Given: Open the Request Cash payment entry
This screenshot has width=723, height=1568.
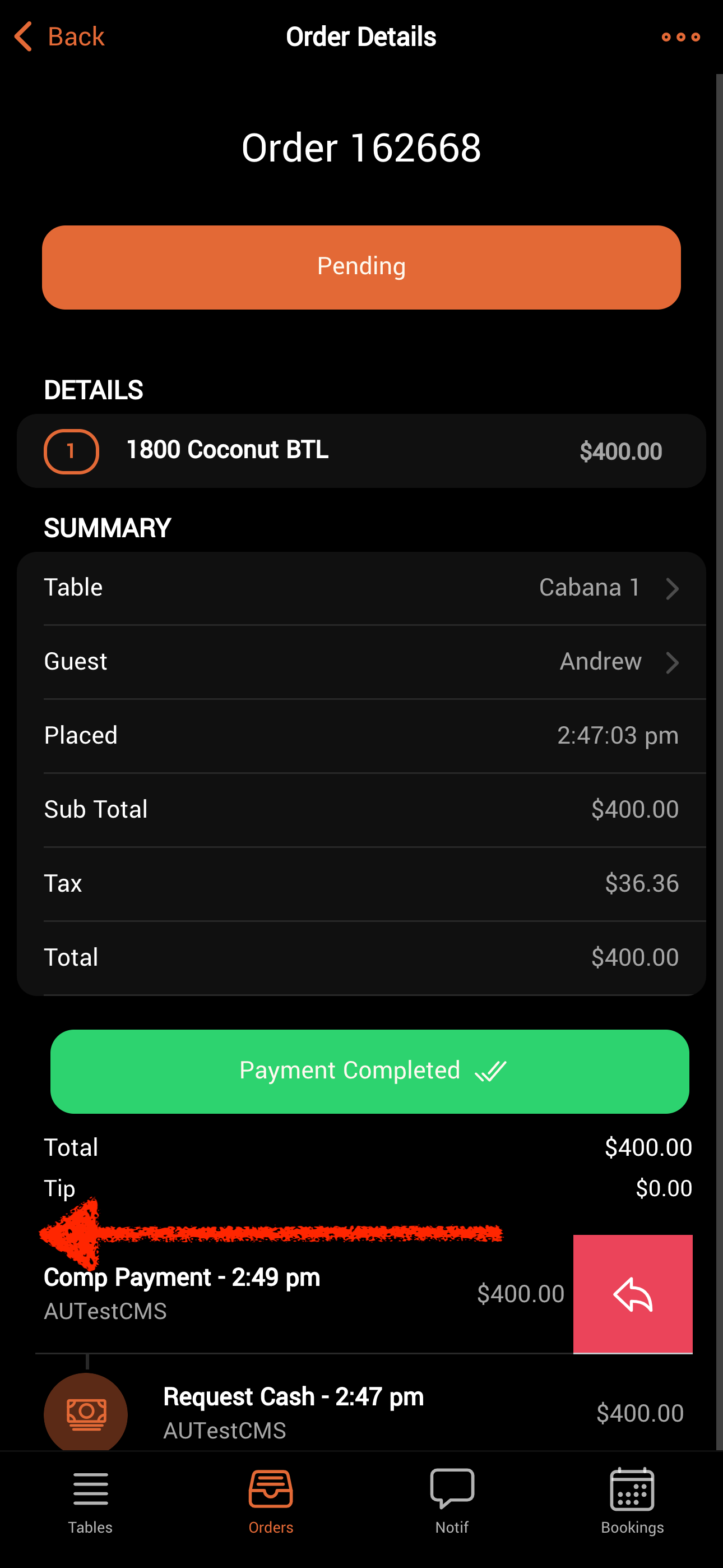Looking at the screenshot, I should (x=361, y=1412).
